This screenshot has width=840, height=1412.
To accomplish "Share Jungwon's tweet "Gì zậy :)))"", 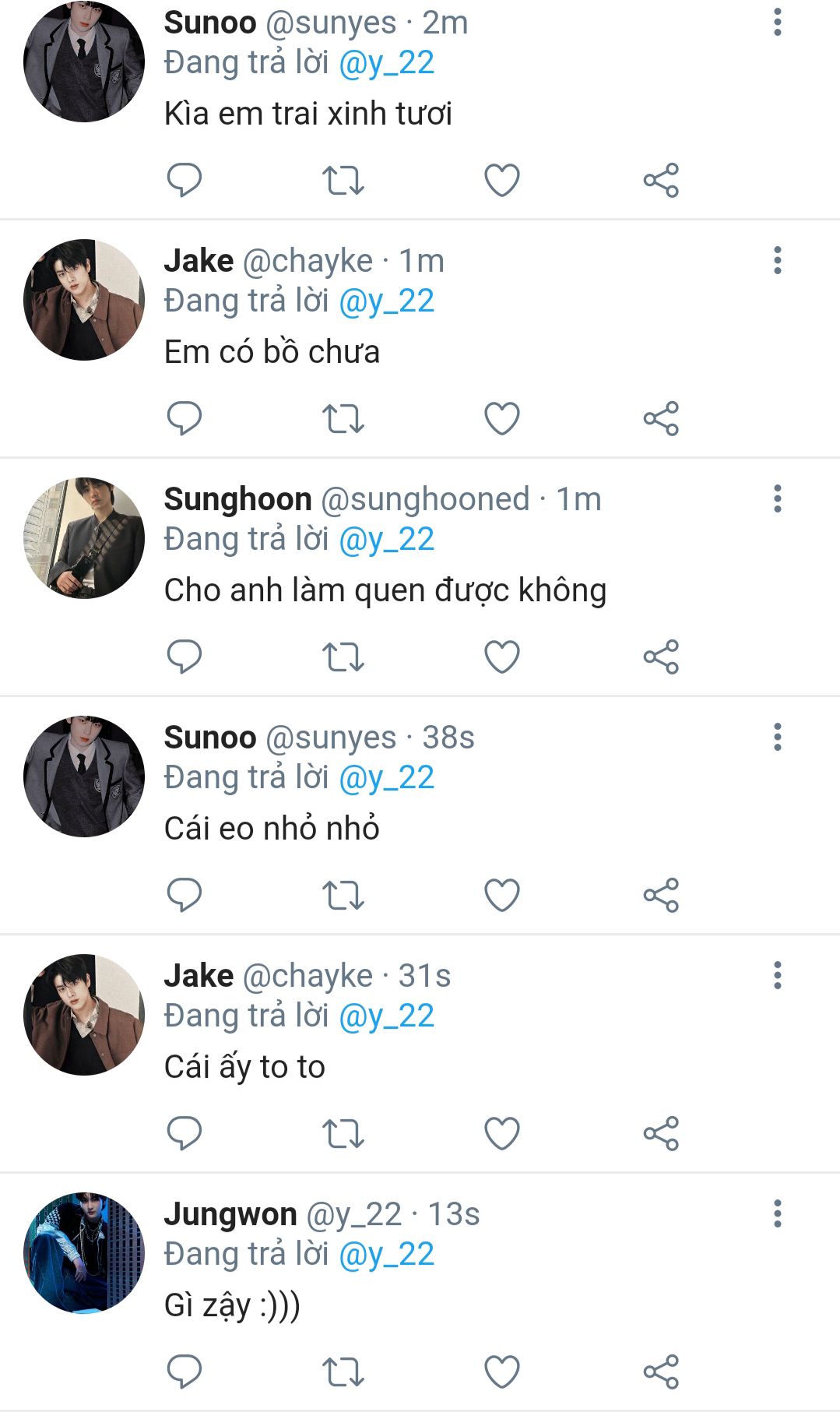I will click(661, 1372).
